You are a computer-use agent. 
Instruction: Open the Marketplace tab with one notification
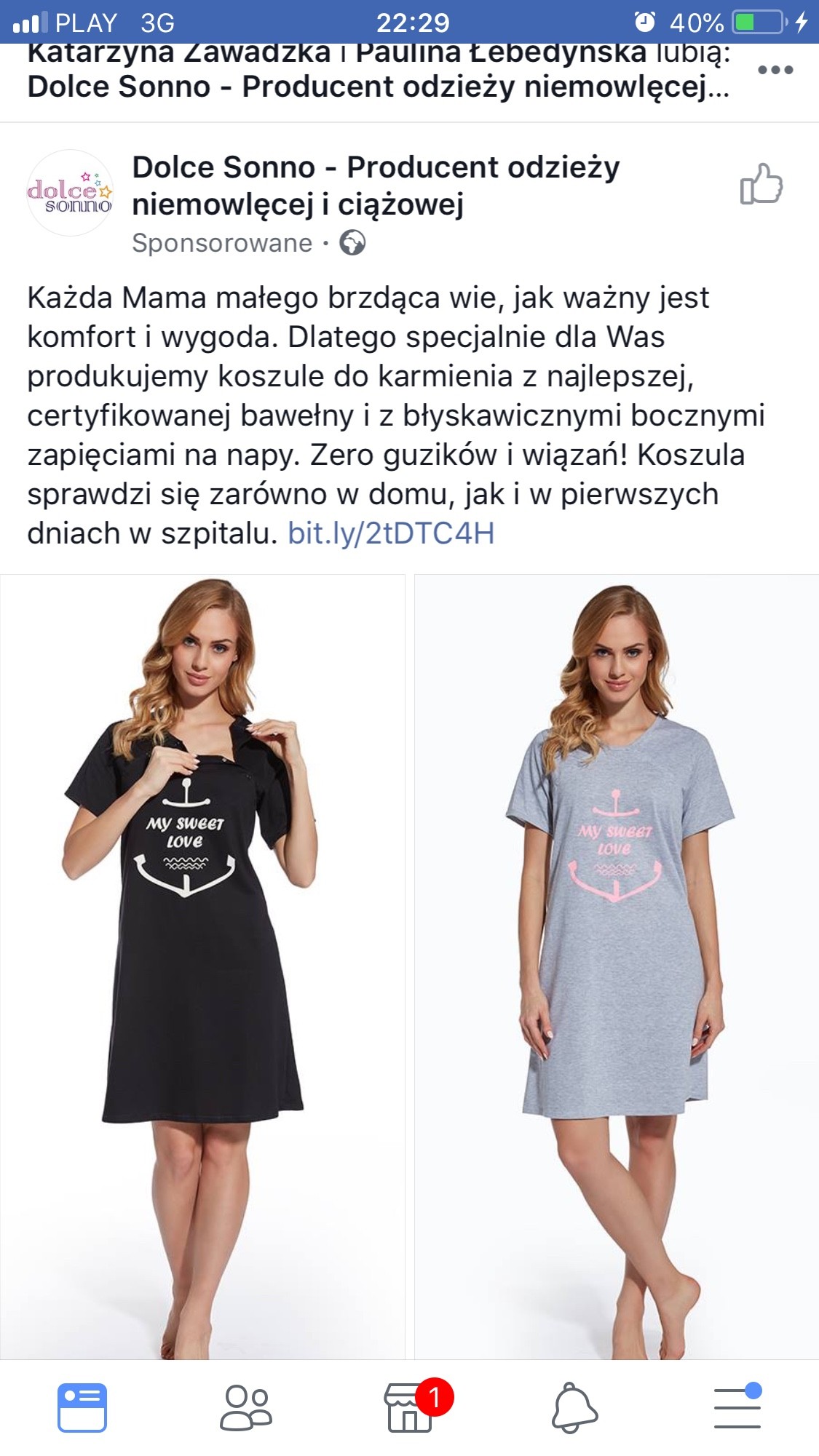tap(410, 1409)
